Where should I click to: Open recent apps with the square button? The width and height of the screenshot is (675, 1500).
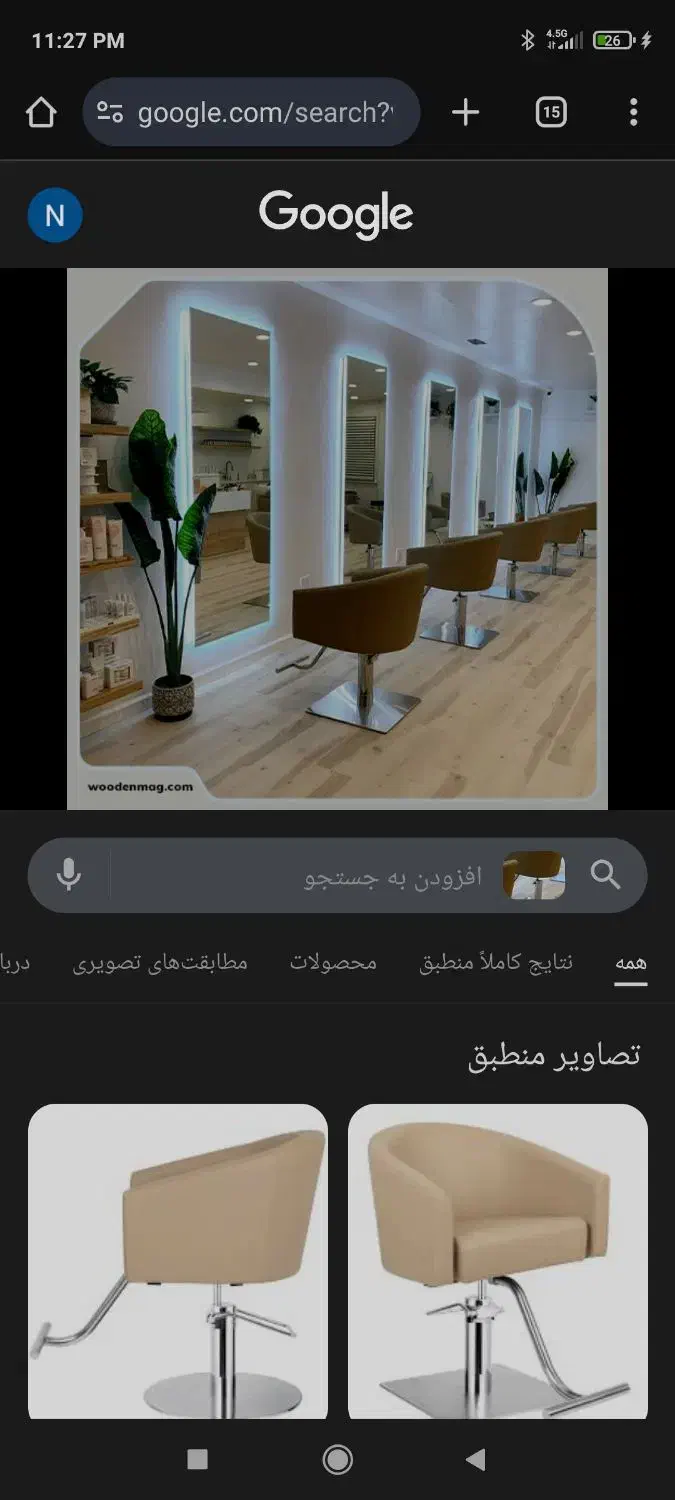[x=197, y=1460]
